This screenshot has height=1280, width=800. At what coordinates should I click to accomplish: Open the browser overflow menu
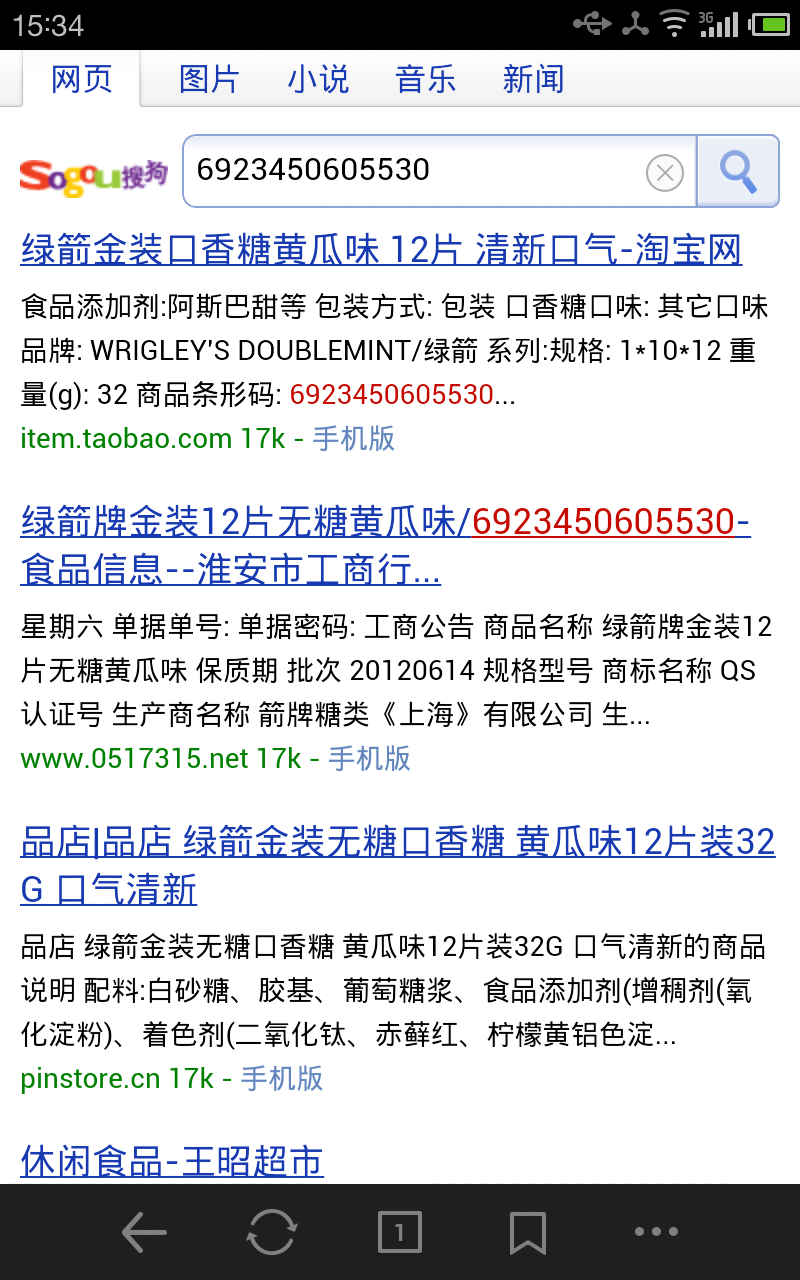pos(656,1232)
